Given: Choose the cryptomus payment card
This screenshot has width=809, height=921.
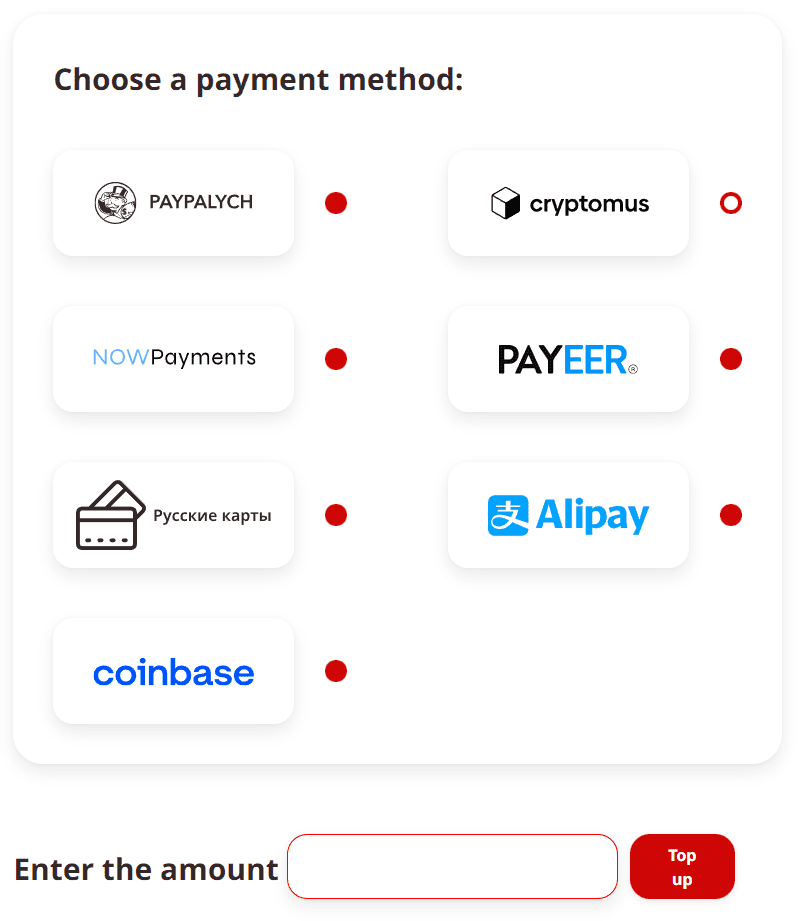Looking at the screenshot, I should tap(568, 203).
